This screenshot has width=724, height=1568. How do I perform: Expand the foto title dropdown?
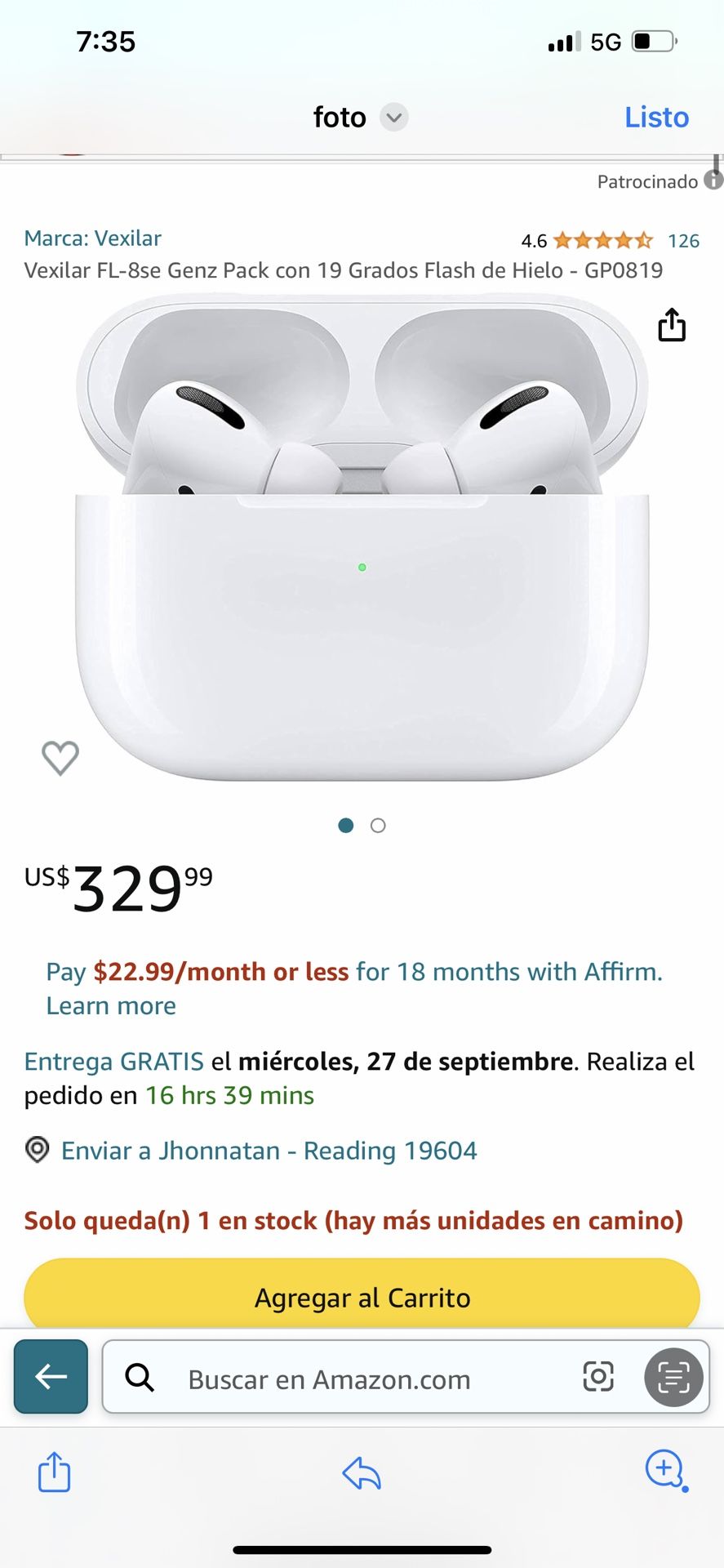[393, 118]
